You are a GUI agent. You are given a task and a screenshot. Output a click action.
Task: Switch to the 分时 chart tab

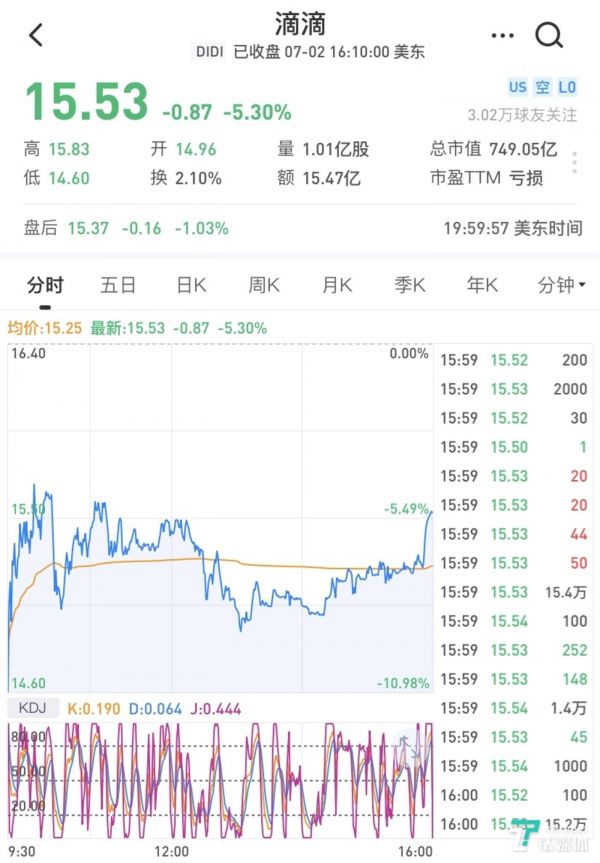point(45,285)
